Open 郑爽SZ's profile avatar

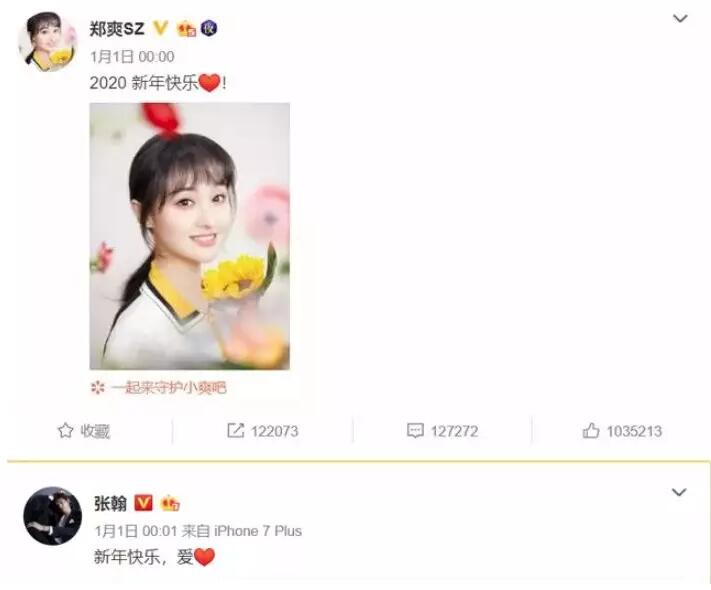[48, 42]
